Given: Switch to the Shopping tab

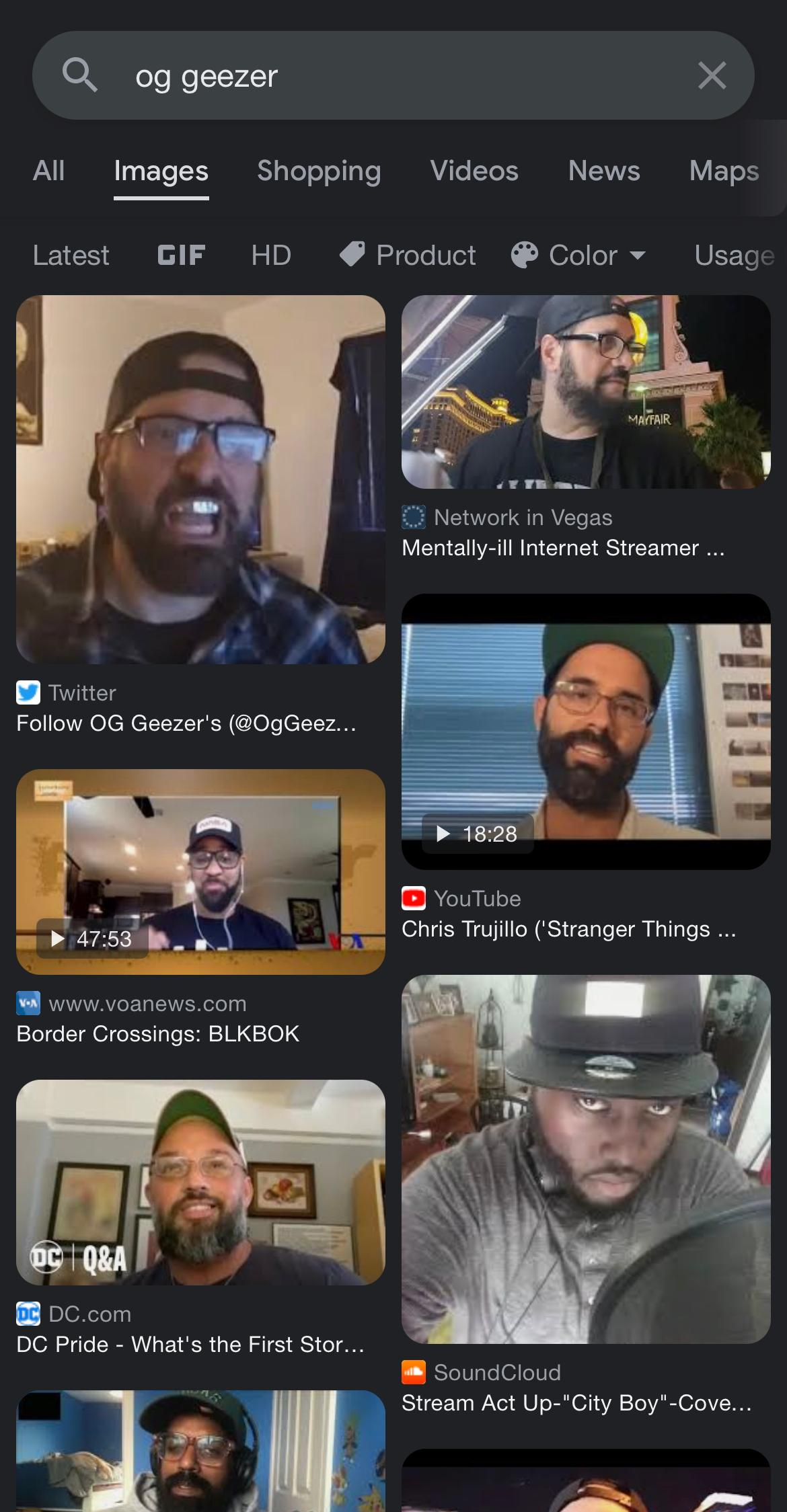Looking at the screenshot, I should coord(319,171).
